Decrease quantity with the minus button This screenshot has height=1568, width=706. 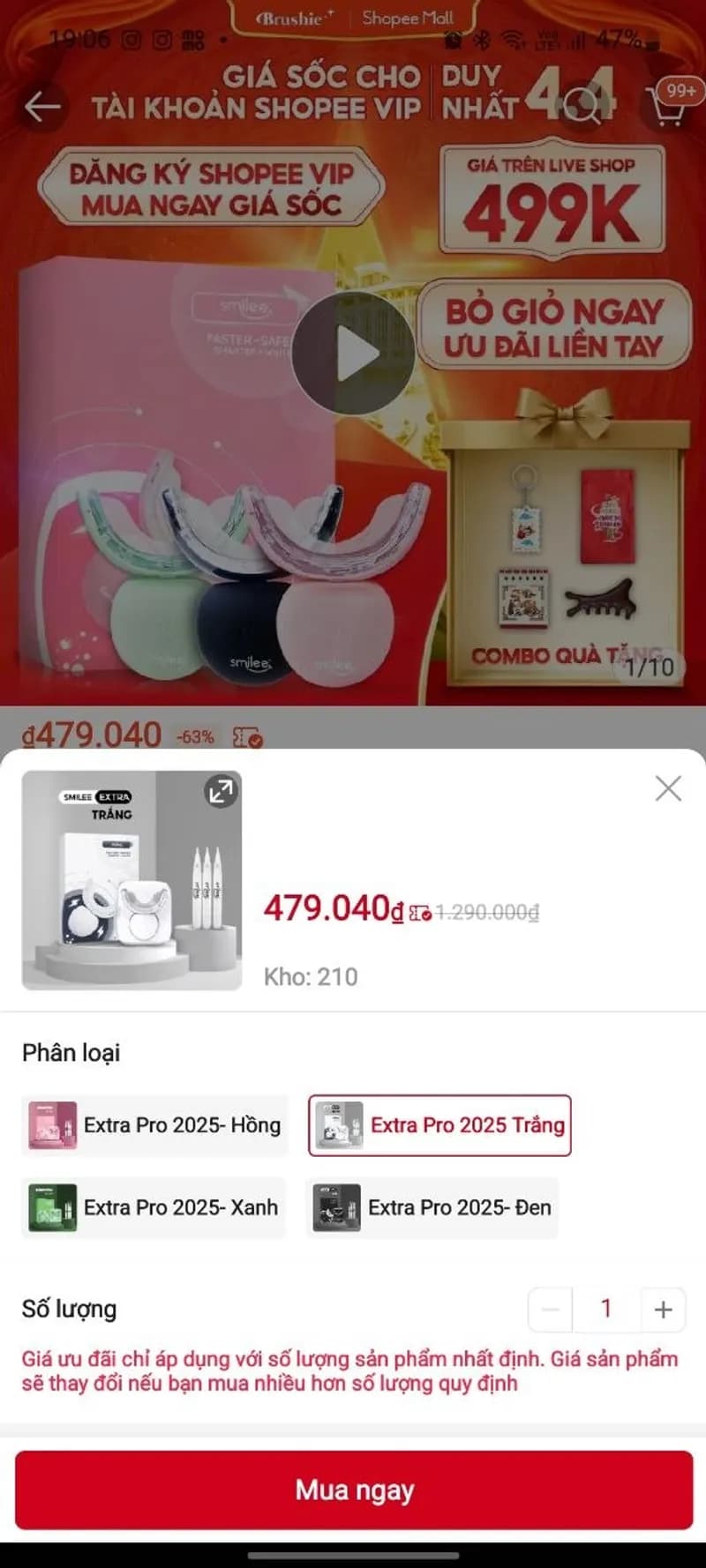click(x=549, y=1310)
